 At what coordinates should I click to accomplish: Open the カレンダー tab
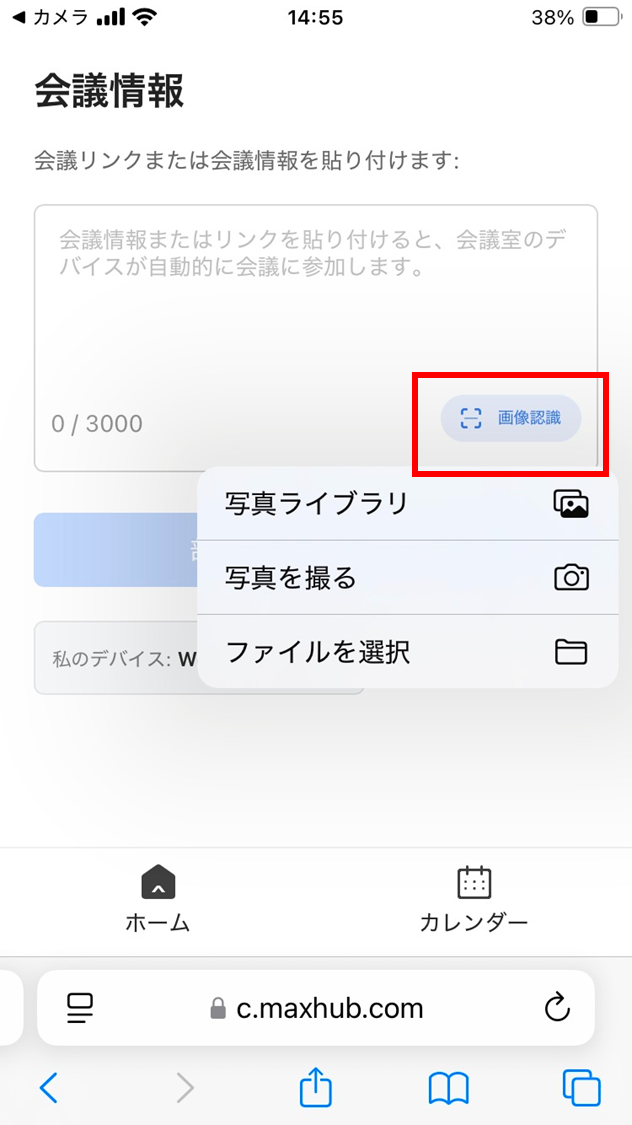[x=473, y=899]
